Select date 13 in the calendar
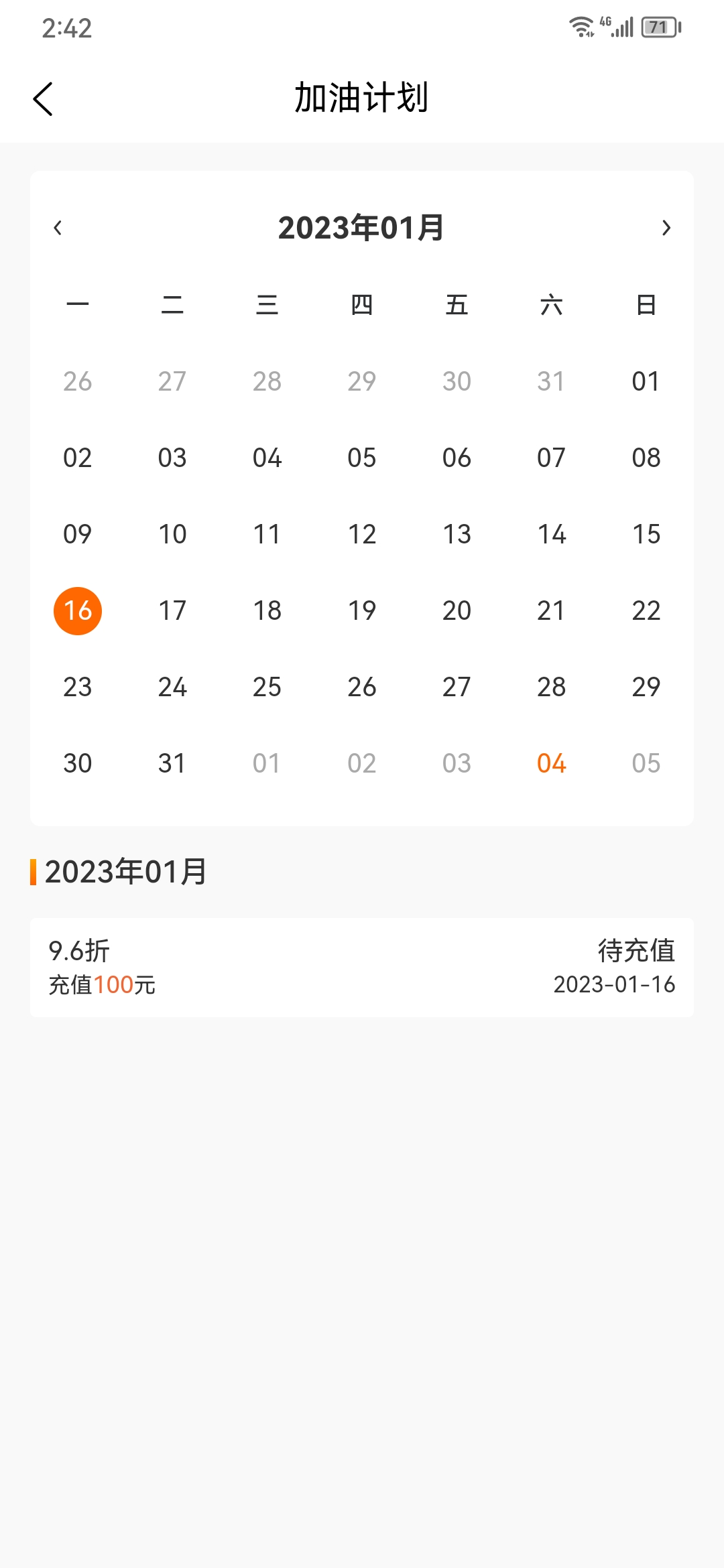 [x=457, y=534]
